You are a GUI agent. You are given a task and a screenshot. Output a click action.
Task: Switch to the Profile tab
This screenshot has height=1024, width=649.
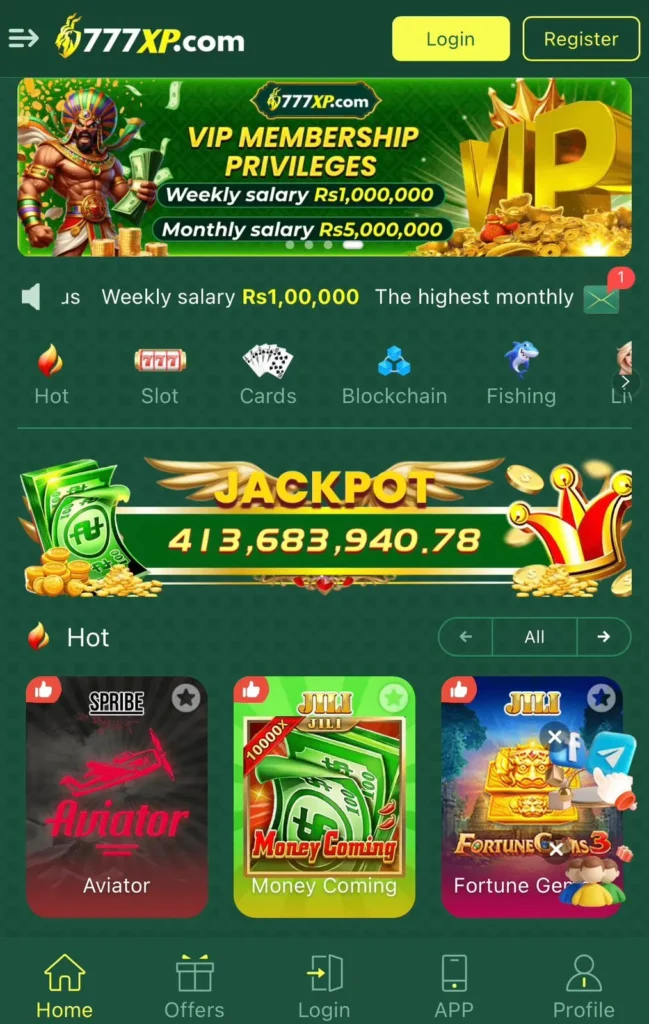583,985
